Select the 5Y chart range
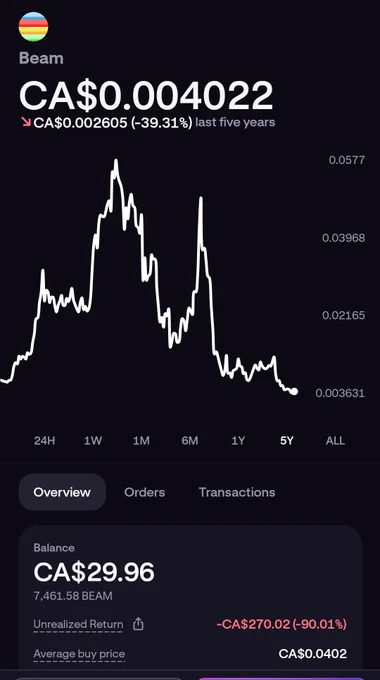Viewport: 380px width, 680px height. pyautogui.click(x=287, y=441)
